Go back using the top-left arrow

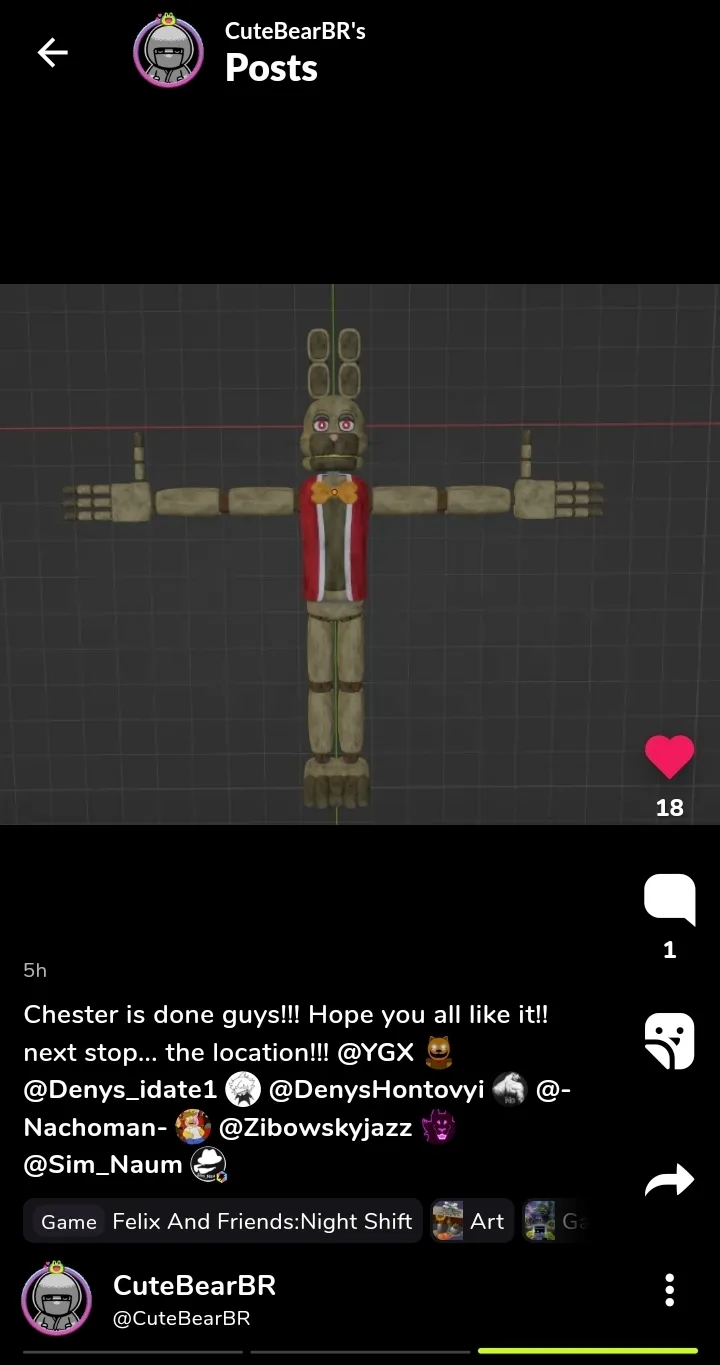(52, 52)
